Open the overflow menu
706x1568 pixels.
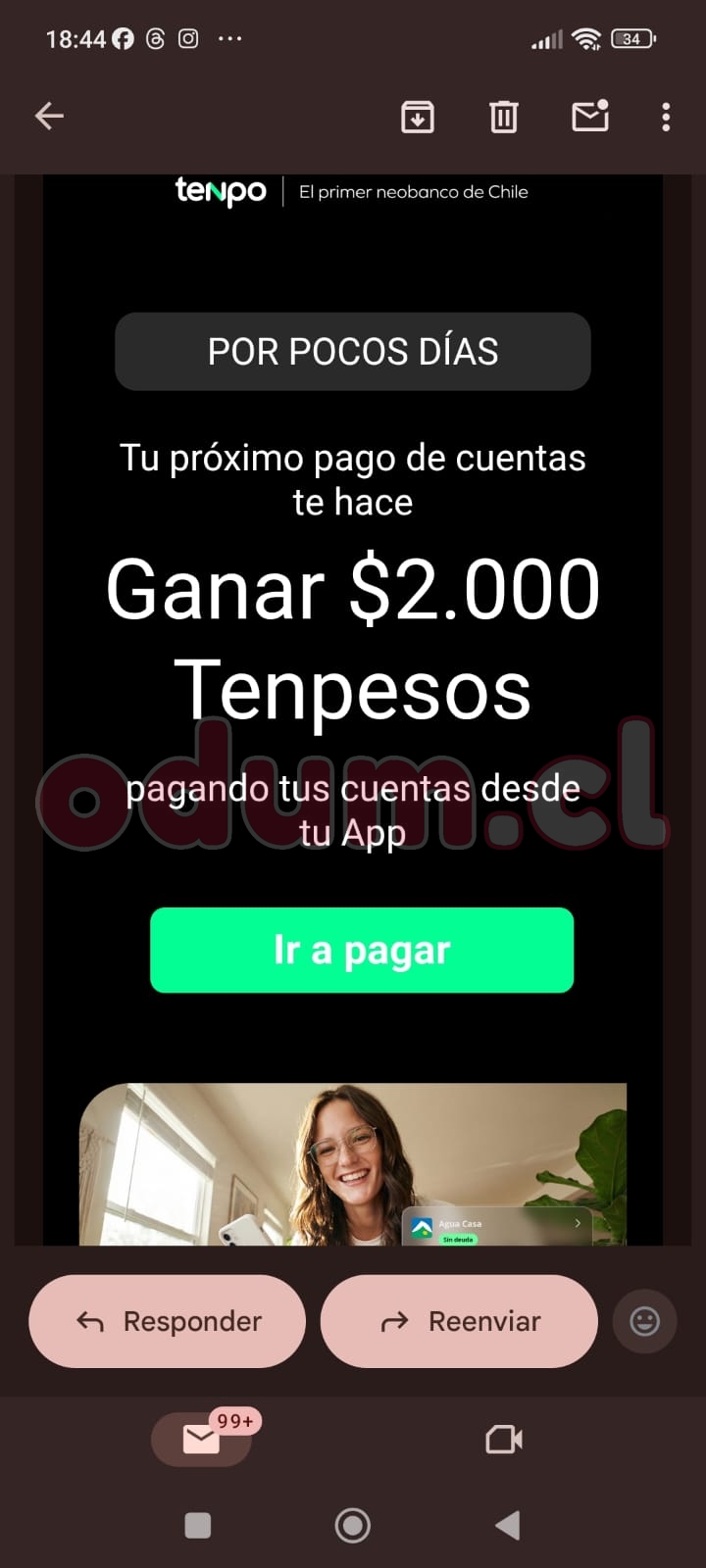[x=666, y=117]
